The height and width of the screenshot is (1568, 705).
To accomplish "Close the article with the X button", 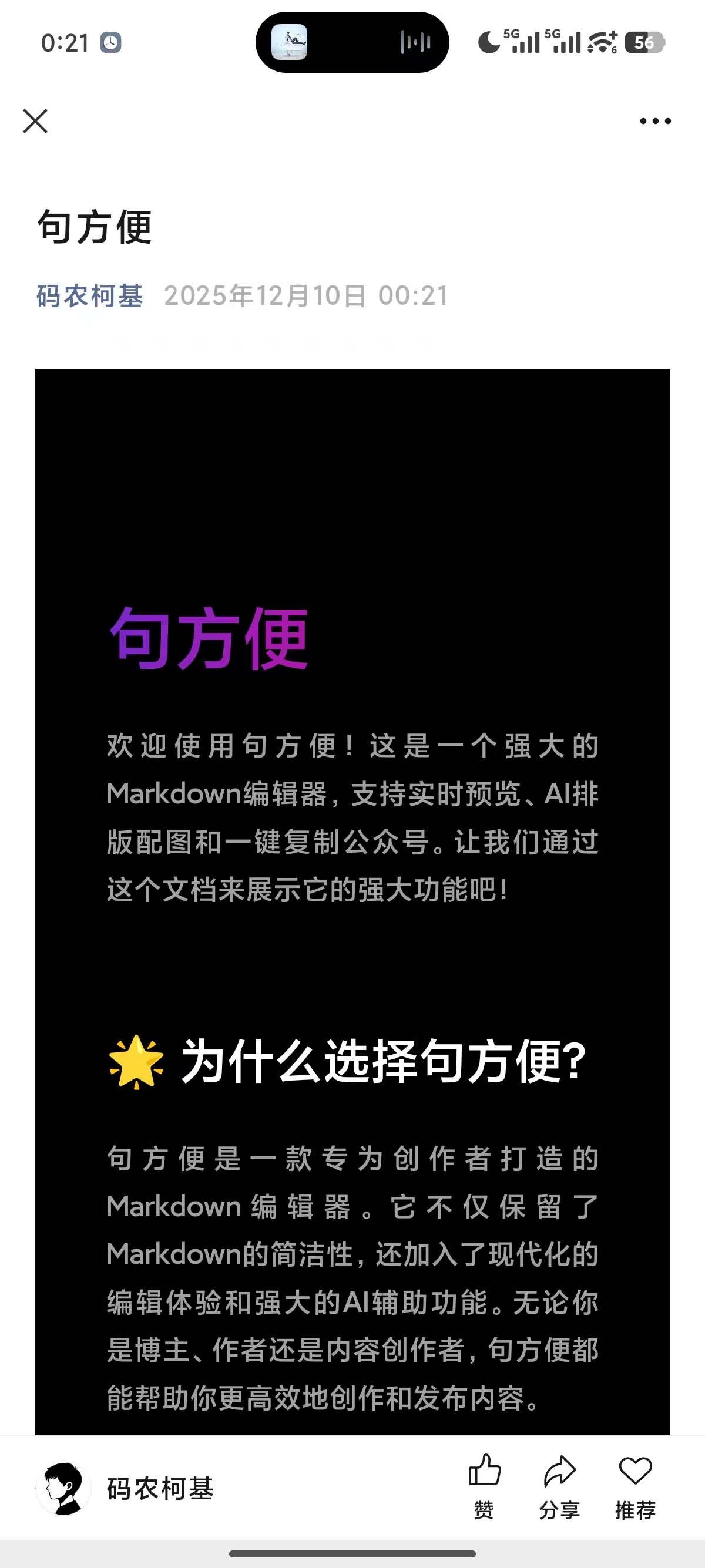I will click(x=35, y=121).
